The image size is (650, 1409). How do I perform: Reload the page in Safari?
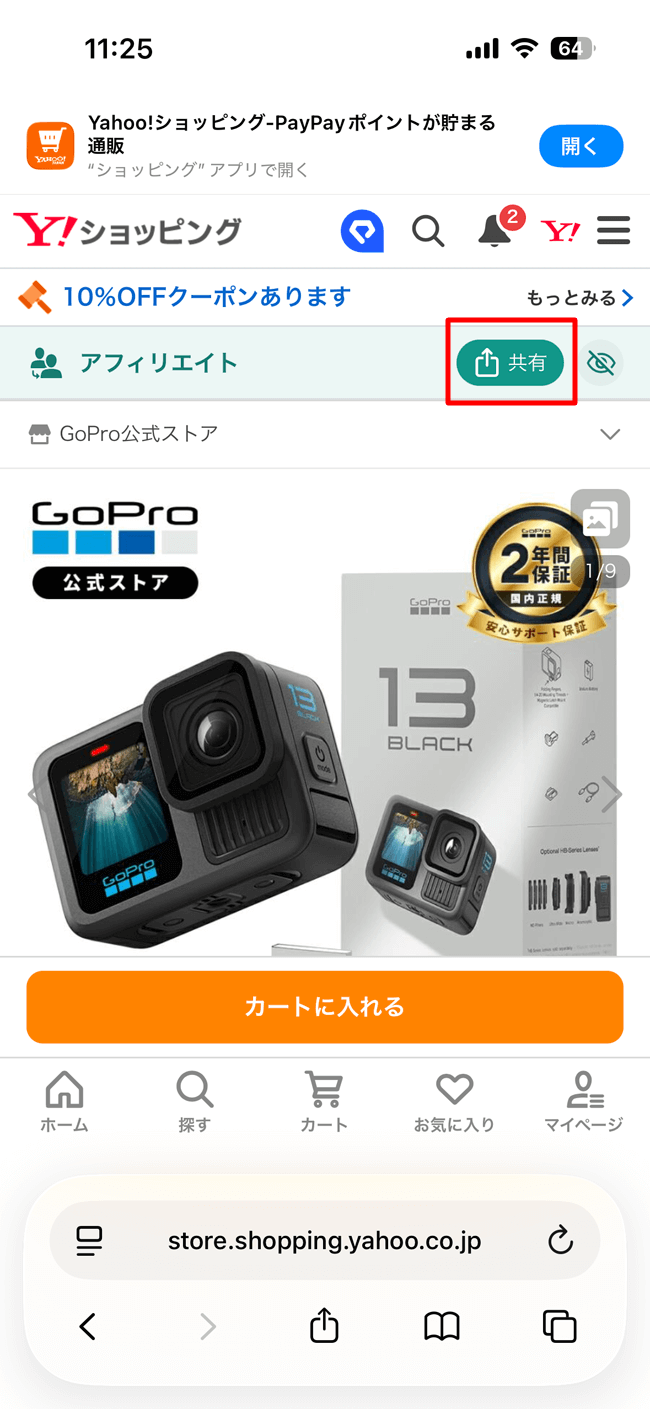tap(560, 1241)
